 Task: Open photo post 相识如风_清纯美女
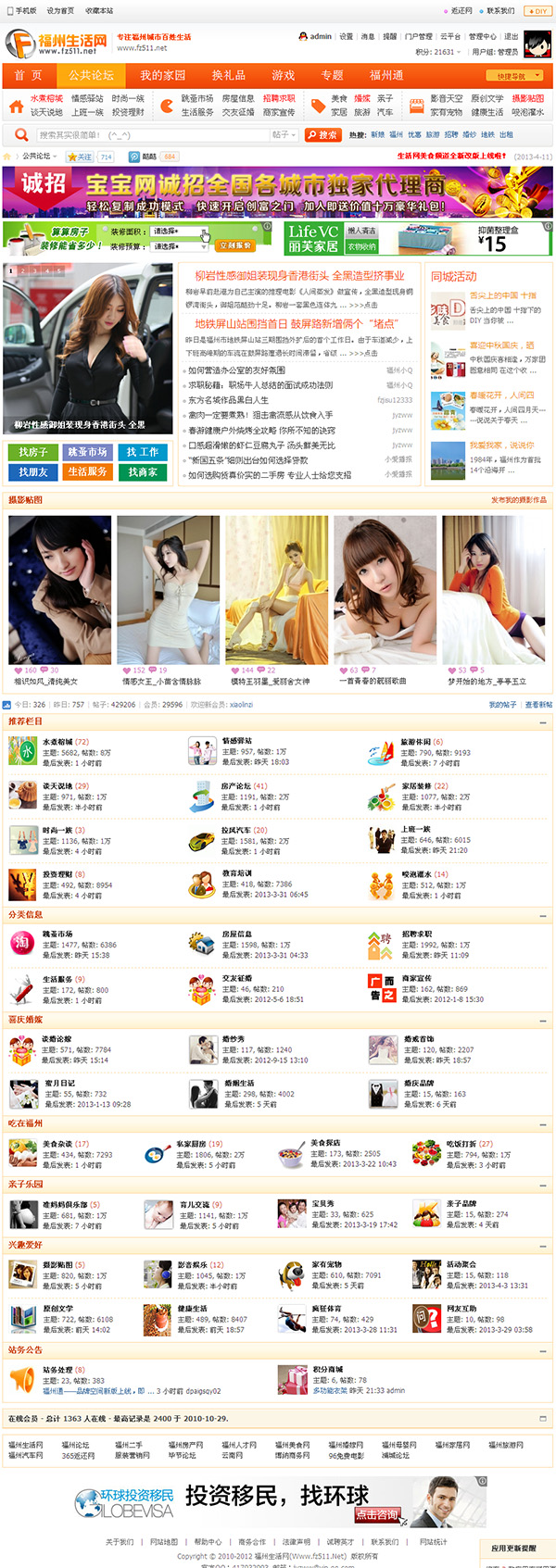click(x=46, y=682)
